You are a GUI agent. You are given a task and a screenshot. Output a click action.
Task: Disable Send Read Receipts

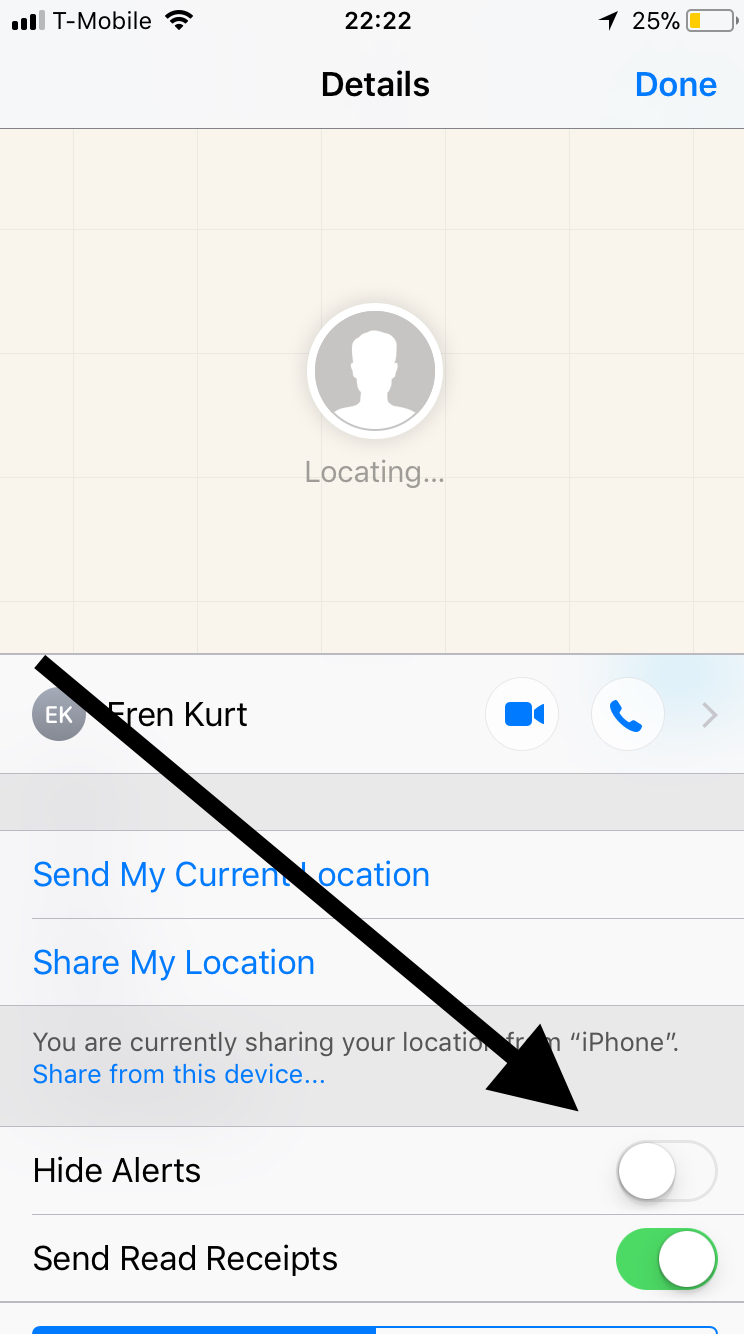tap(666, 1259)
